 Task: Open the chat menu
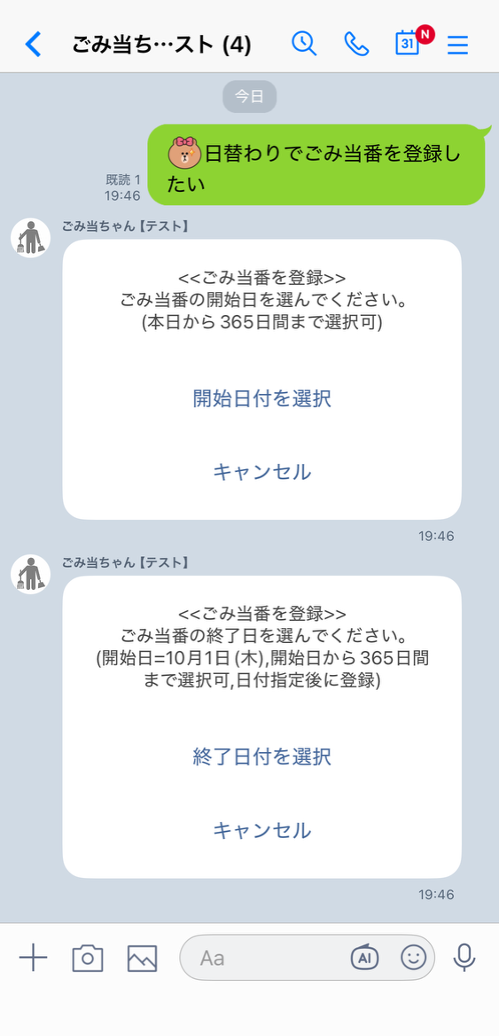(x=458, y=44)
